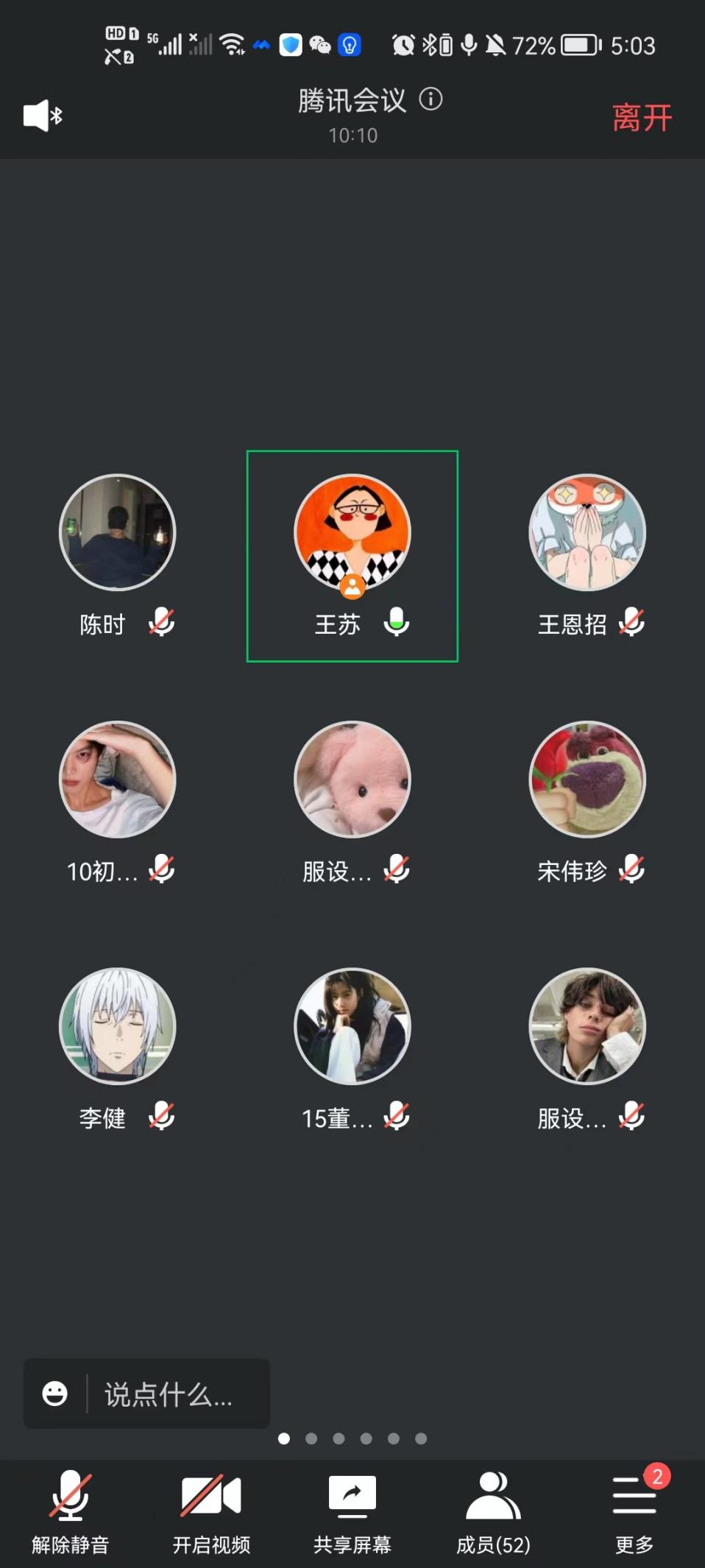The width and height of the screenshot is (705, 1568).
Task: Open the emoji picker icon
Action: [x=55, y=1394]
